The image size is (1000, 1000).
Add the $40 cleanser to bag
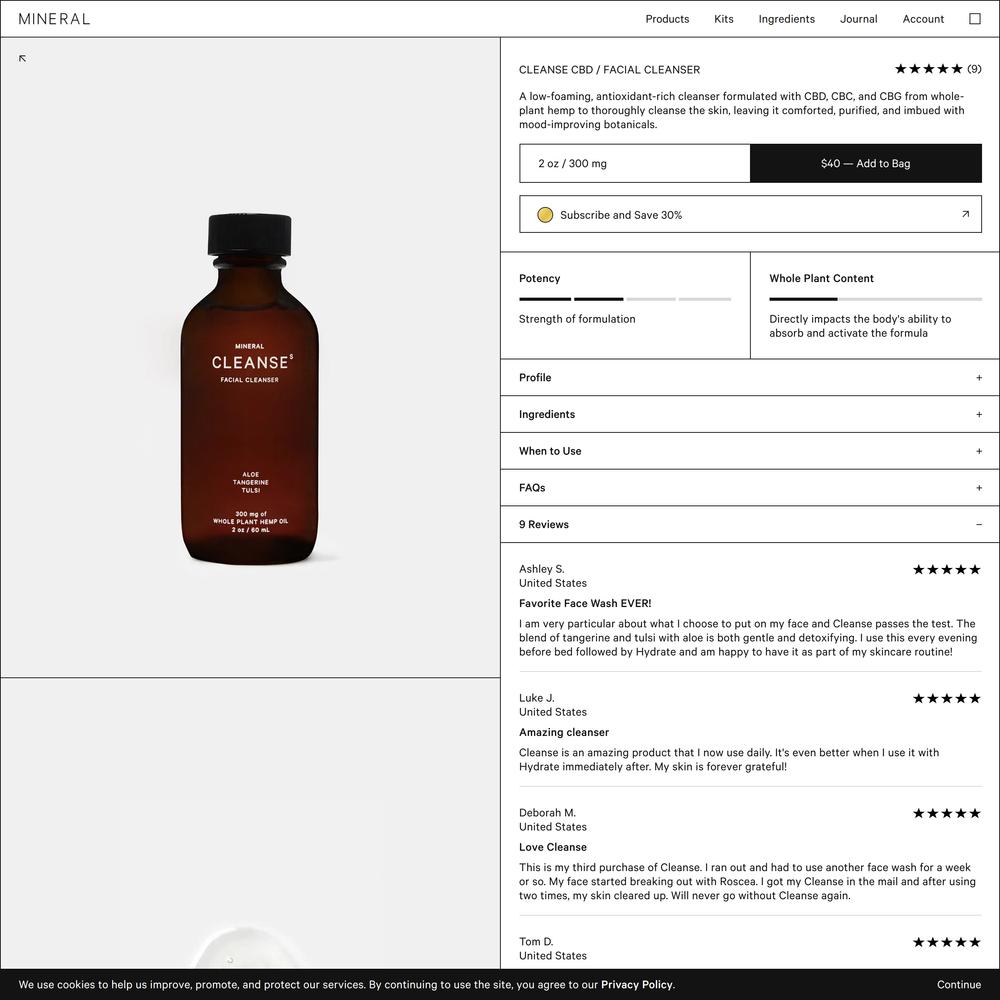point(865,163)
